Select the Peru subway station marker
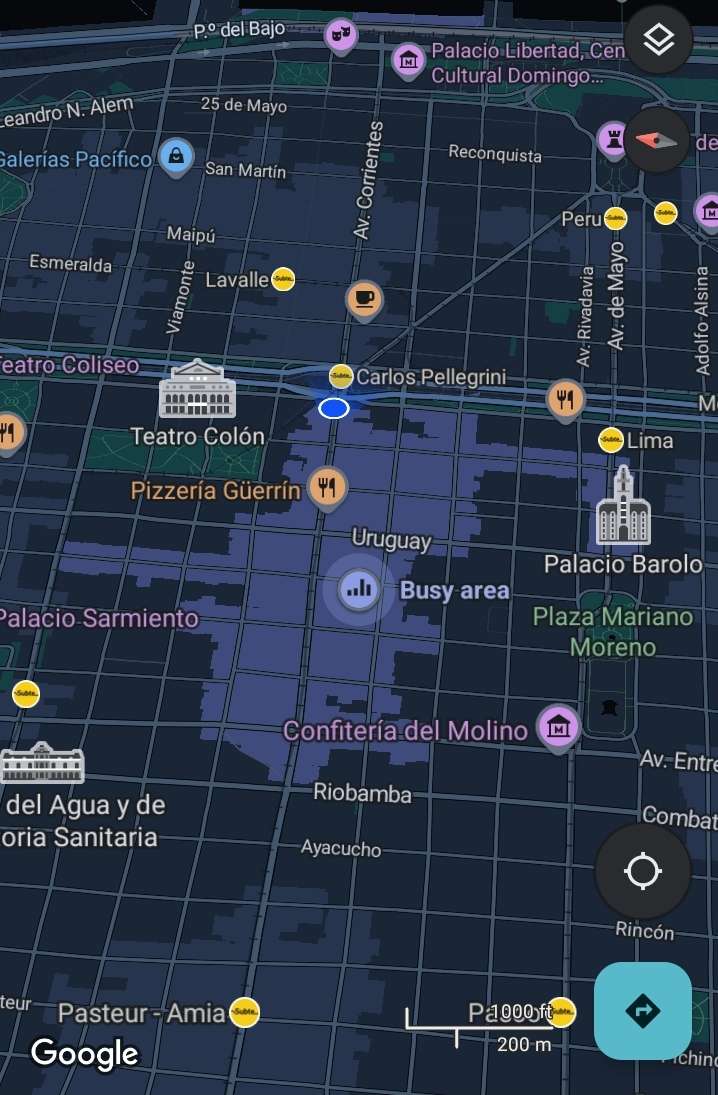The image size is (718, 1095). pyautogui.click(x=616, y=218)
